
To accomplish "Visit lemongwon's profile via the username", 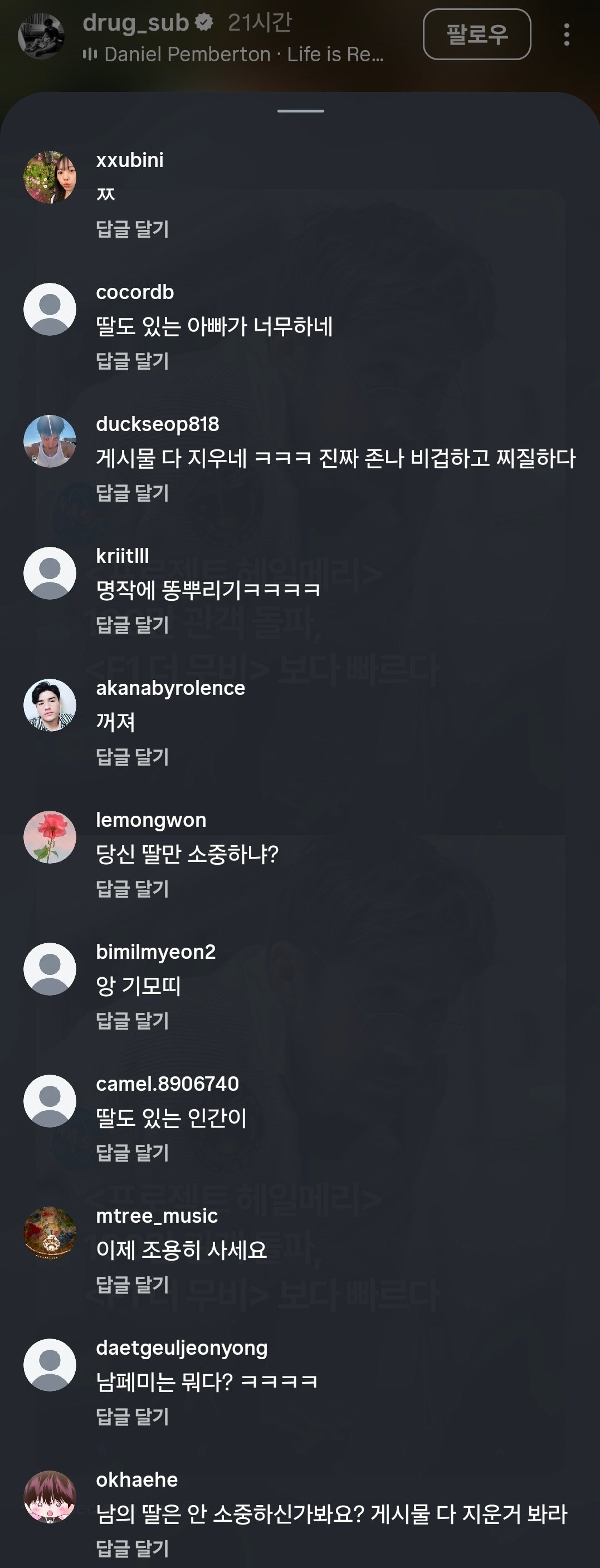I will tap(151, 820).
